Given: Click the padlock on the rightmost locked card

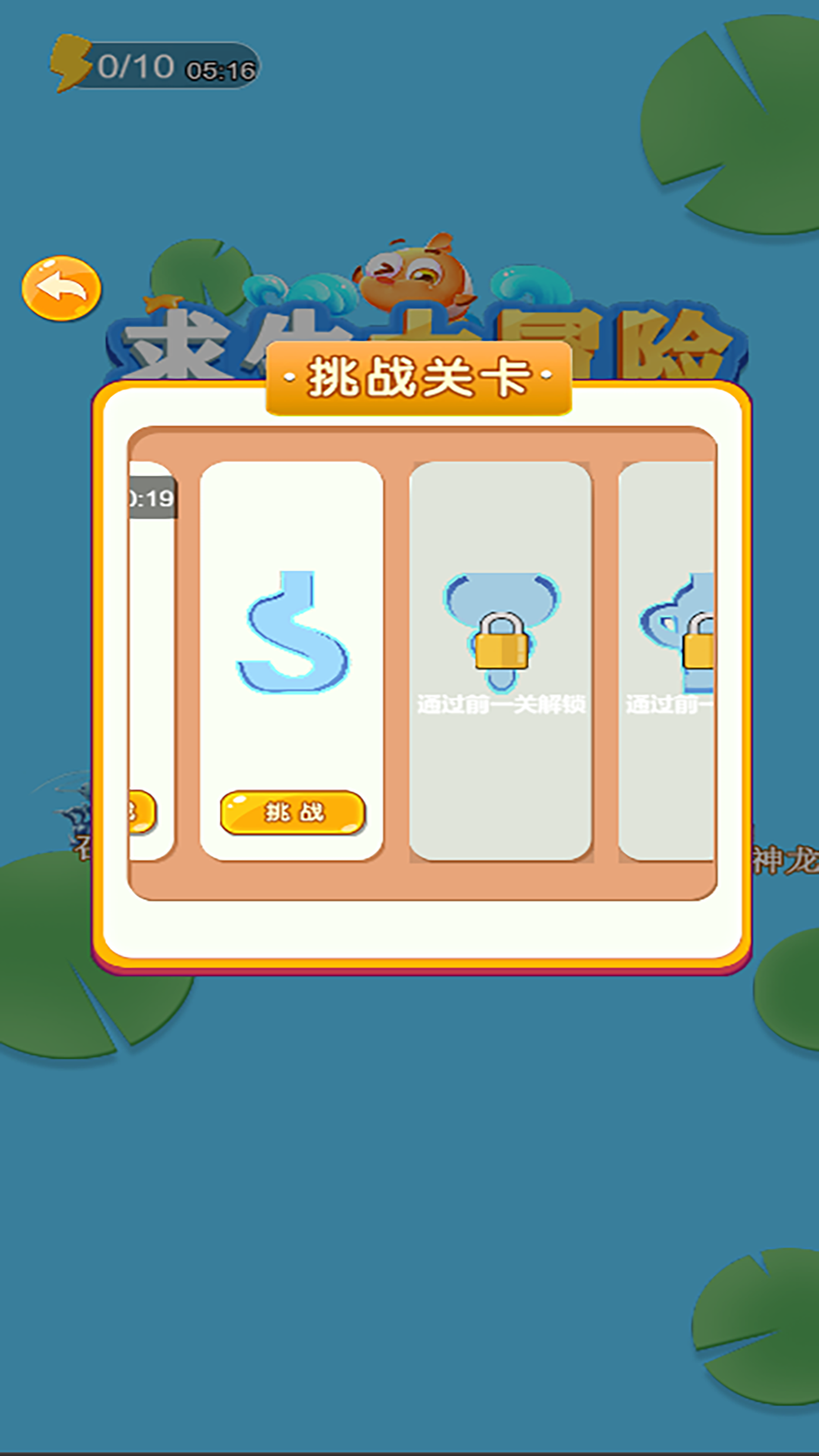Looking at the screenshot, I should tap(699, 648).
